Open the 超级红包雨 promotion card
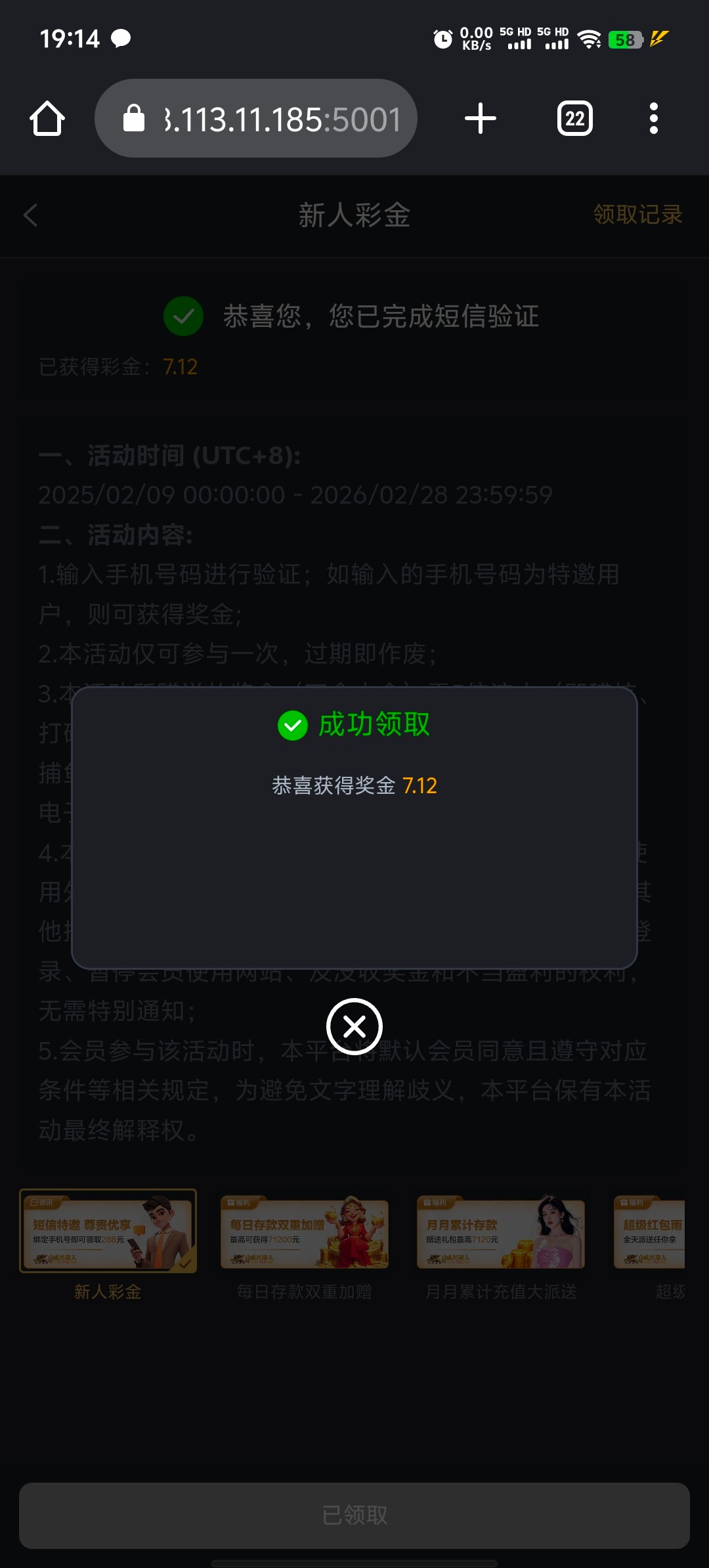Image resolution: width=709 pixels, height=1568 pixels. [651, 1232]
